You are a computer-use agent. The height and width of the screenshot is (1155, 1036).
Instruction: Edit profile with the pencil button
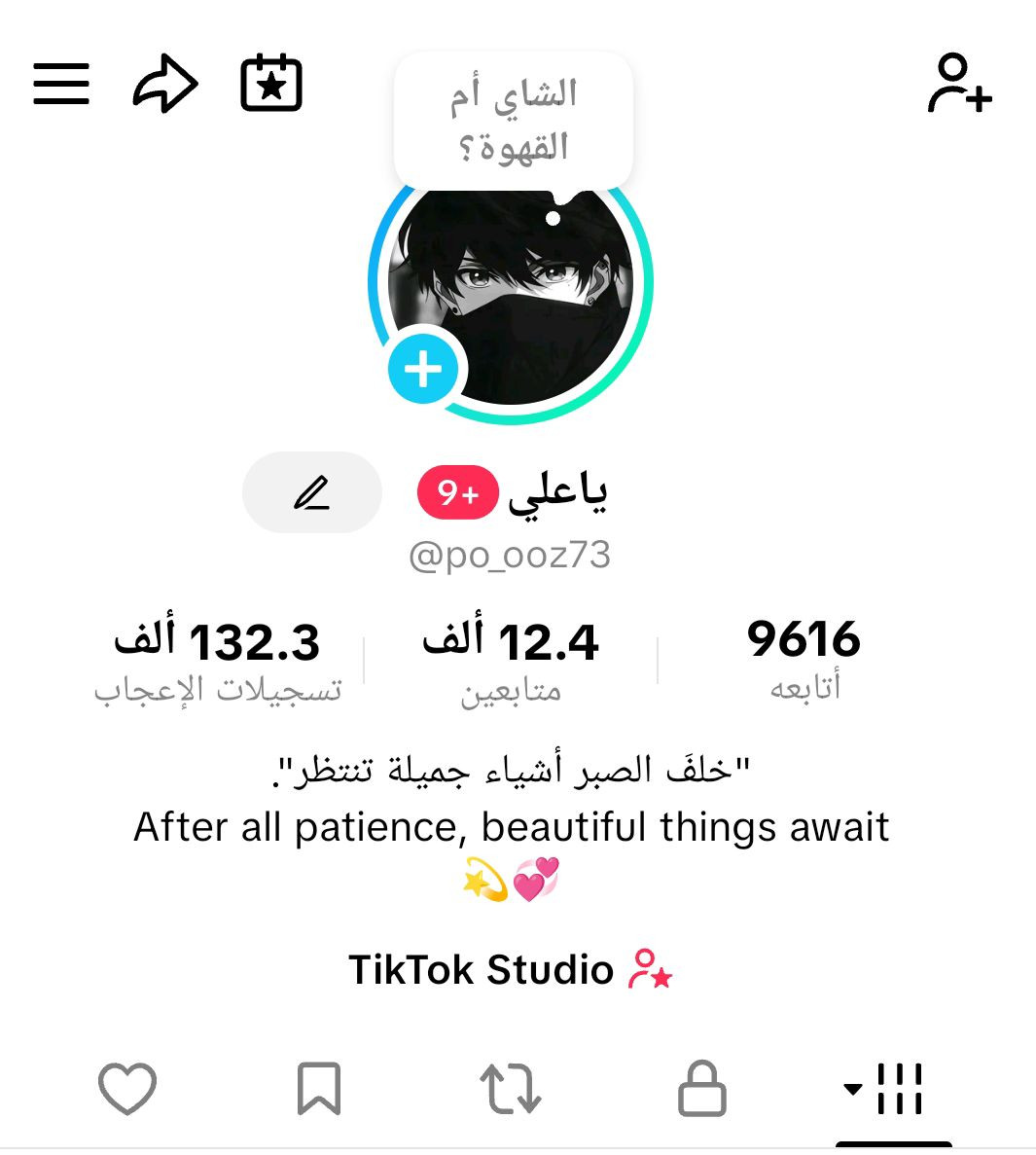point(311,493)
